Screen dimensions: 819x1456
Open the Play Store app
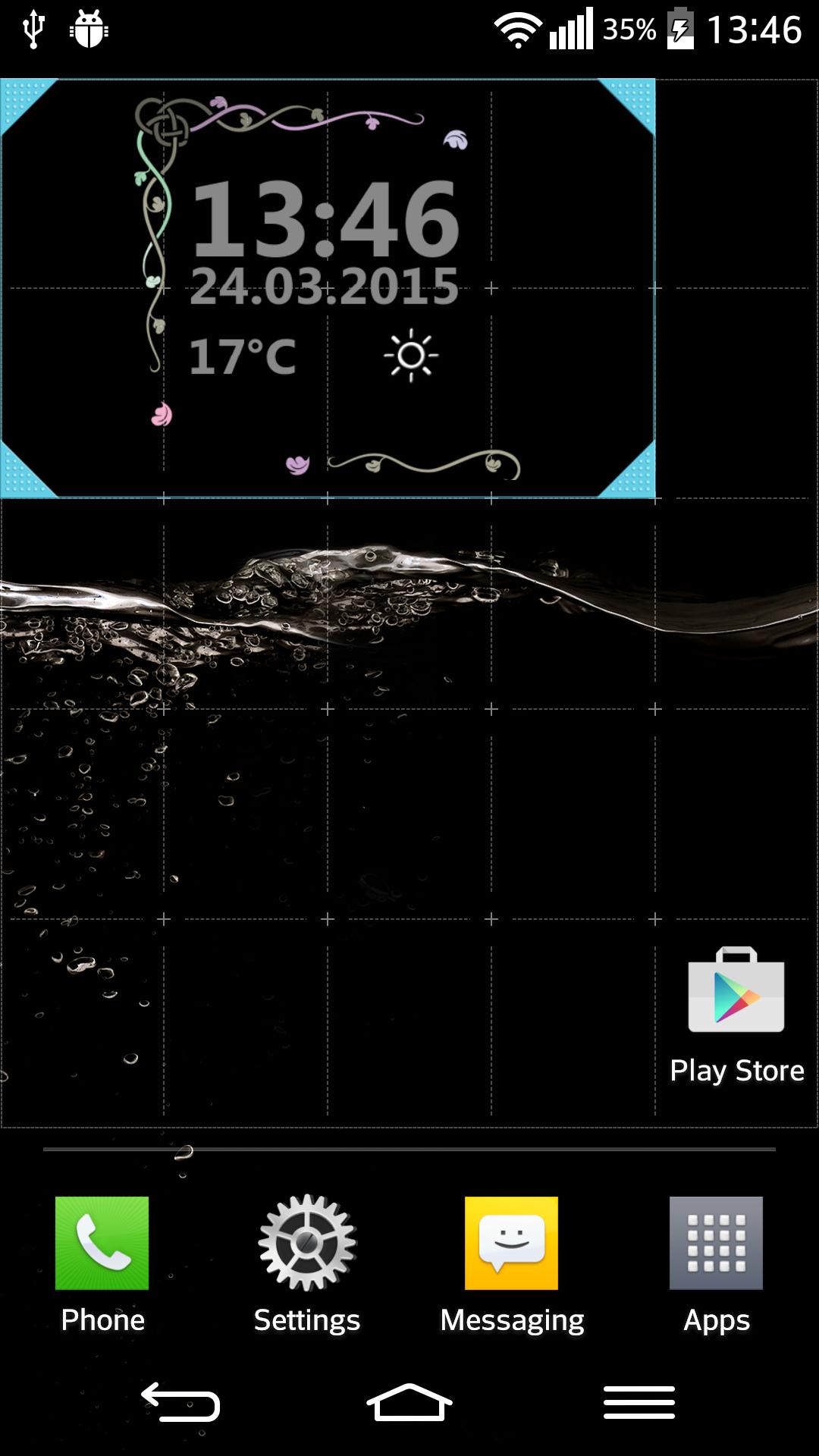[736, 990]
